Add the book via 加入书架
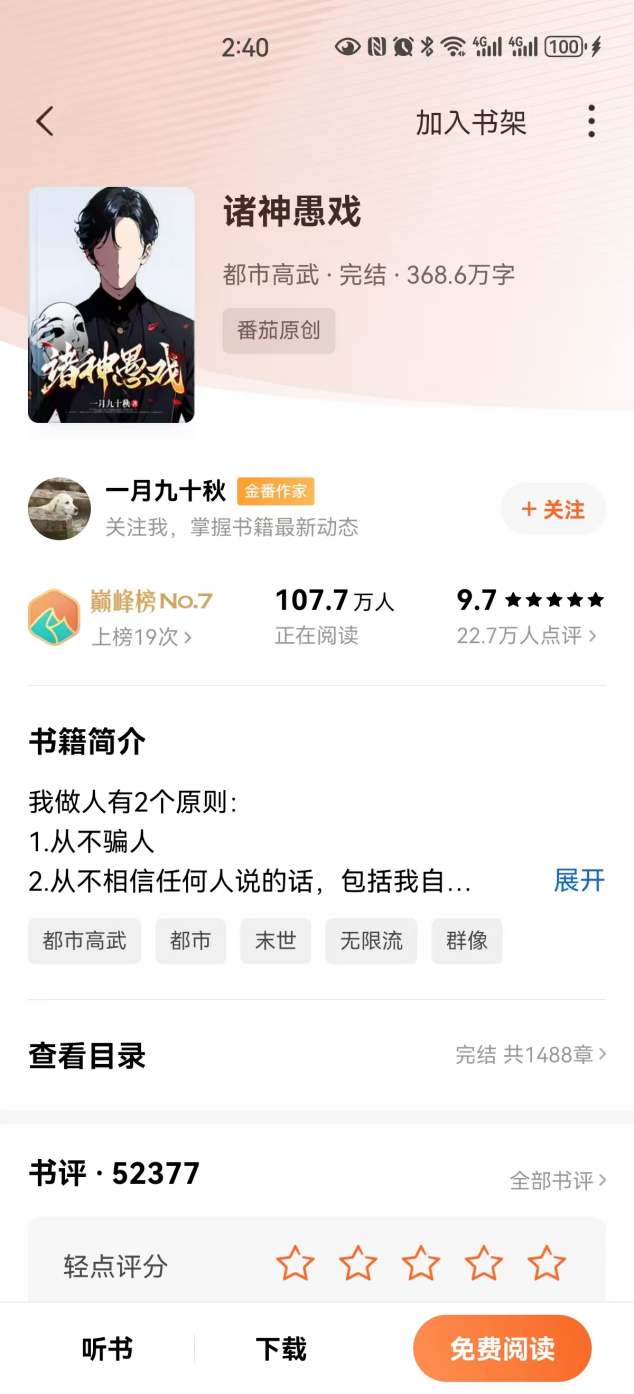The height and width of the screenshot is (1394, 634). point(471,123)
